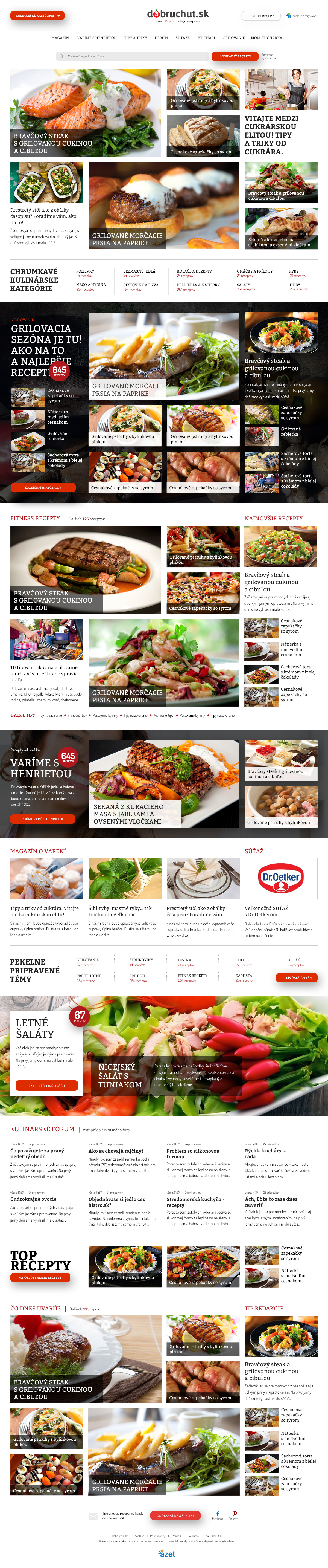Tap the Pridať recept button
Image resolution: width=328 pixels, height=1568 pixels.
pyautogui.click(x=262, y=16)
